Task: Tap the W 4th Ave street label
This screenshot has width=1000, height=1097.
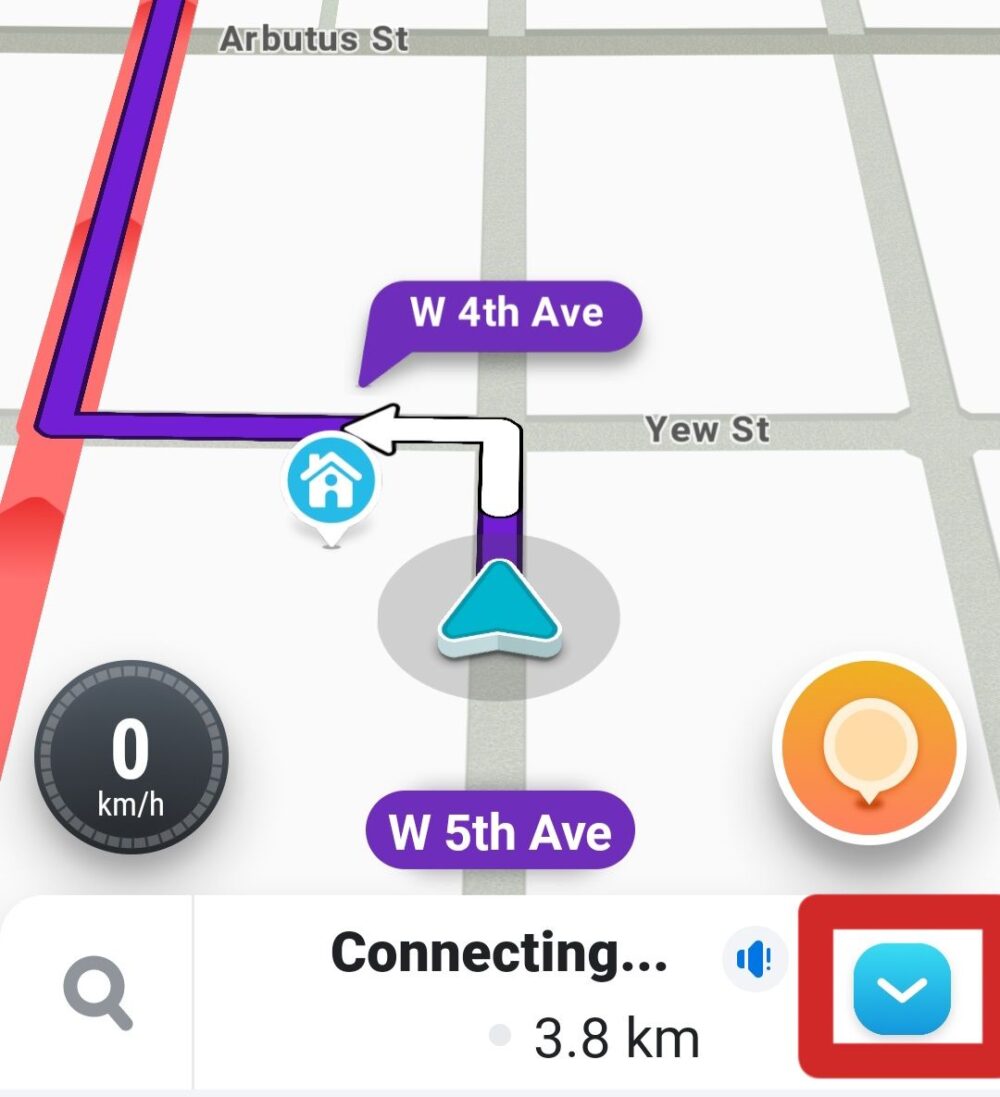Action: (510, 313)
